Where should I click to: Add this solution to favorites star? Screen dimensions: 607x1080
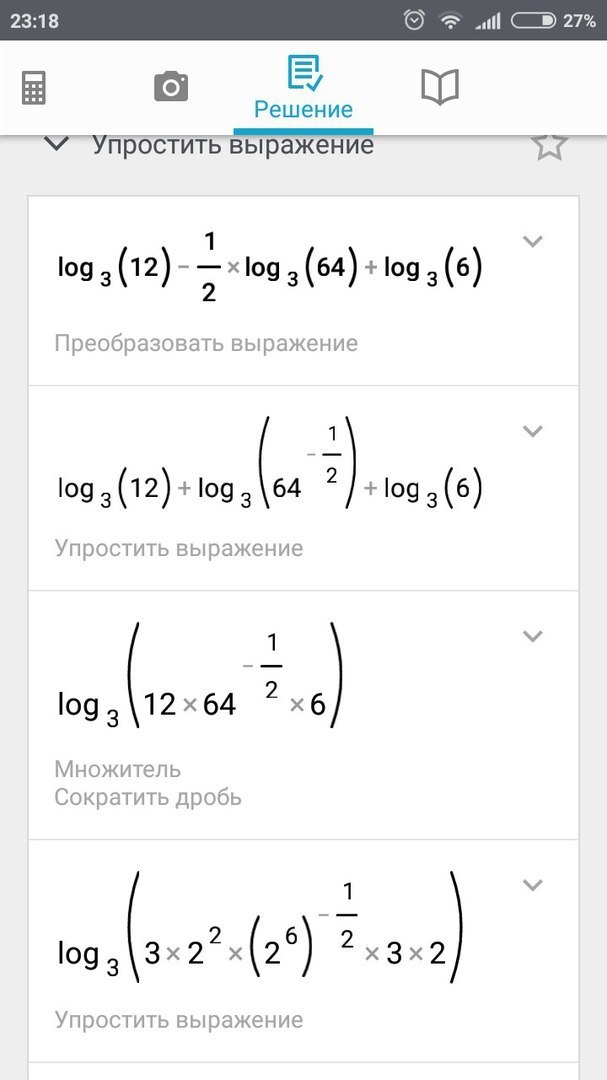coord(549,145)
